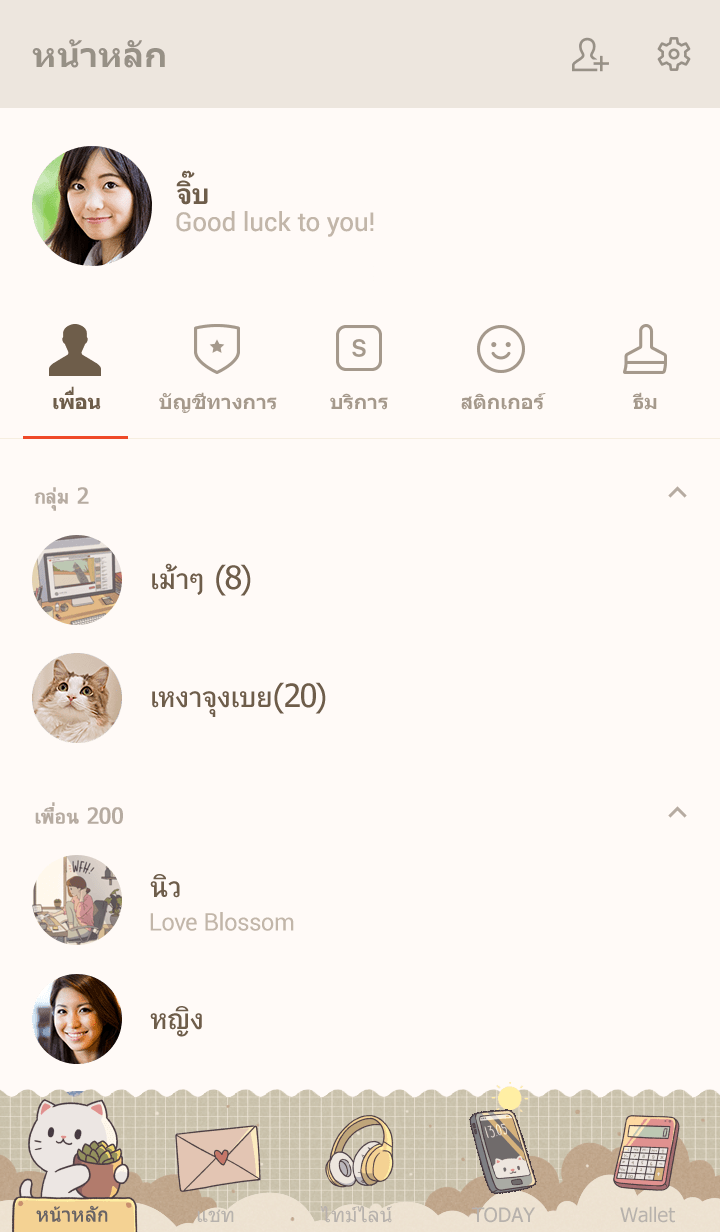Viewport: 720px width, 1232px height.
Task: Switch to the แชท bottom tab
Action: (216, 1168)
